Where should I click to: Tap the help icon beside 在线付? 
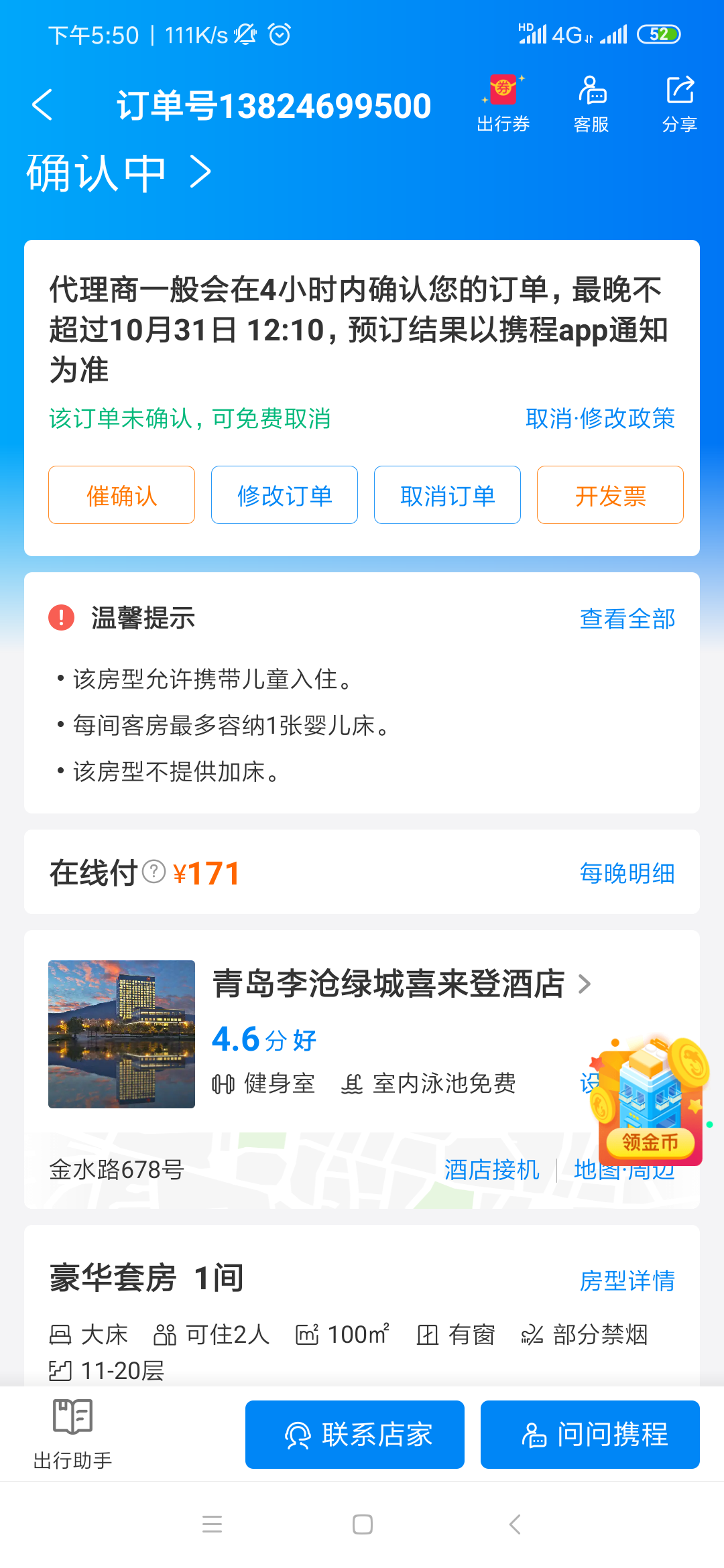(x=154, y=872)
